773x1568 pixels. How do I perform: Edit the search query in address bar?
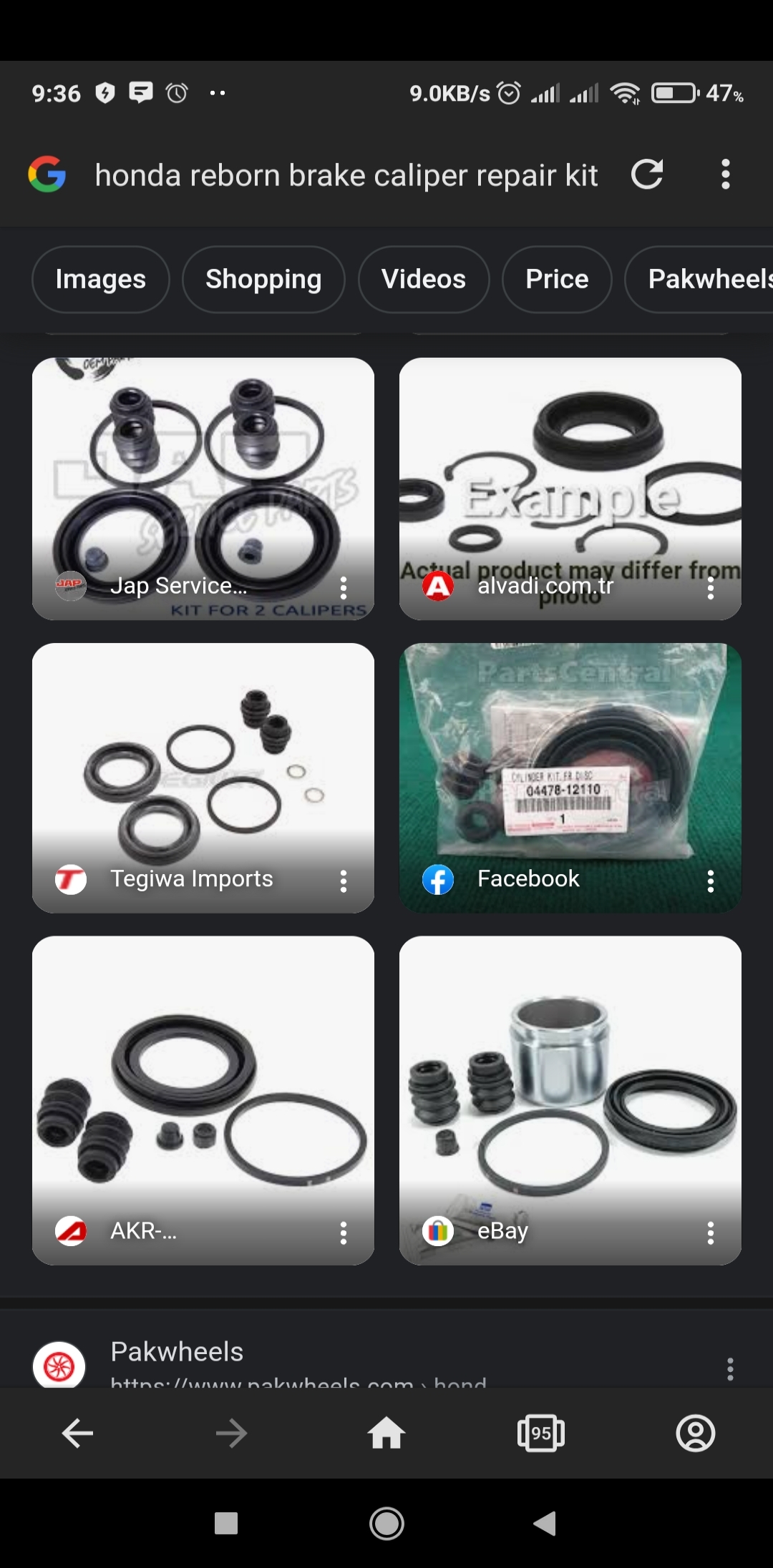(x=346, y=175)
